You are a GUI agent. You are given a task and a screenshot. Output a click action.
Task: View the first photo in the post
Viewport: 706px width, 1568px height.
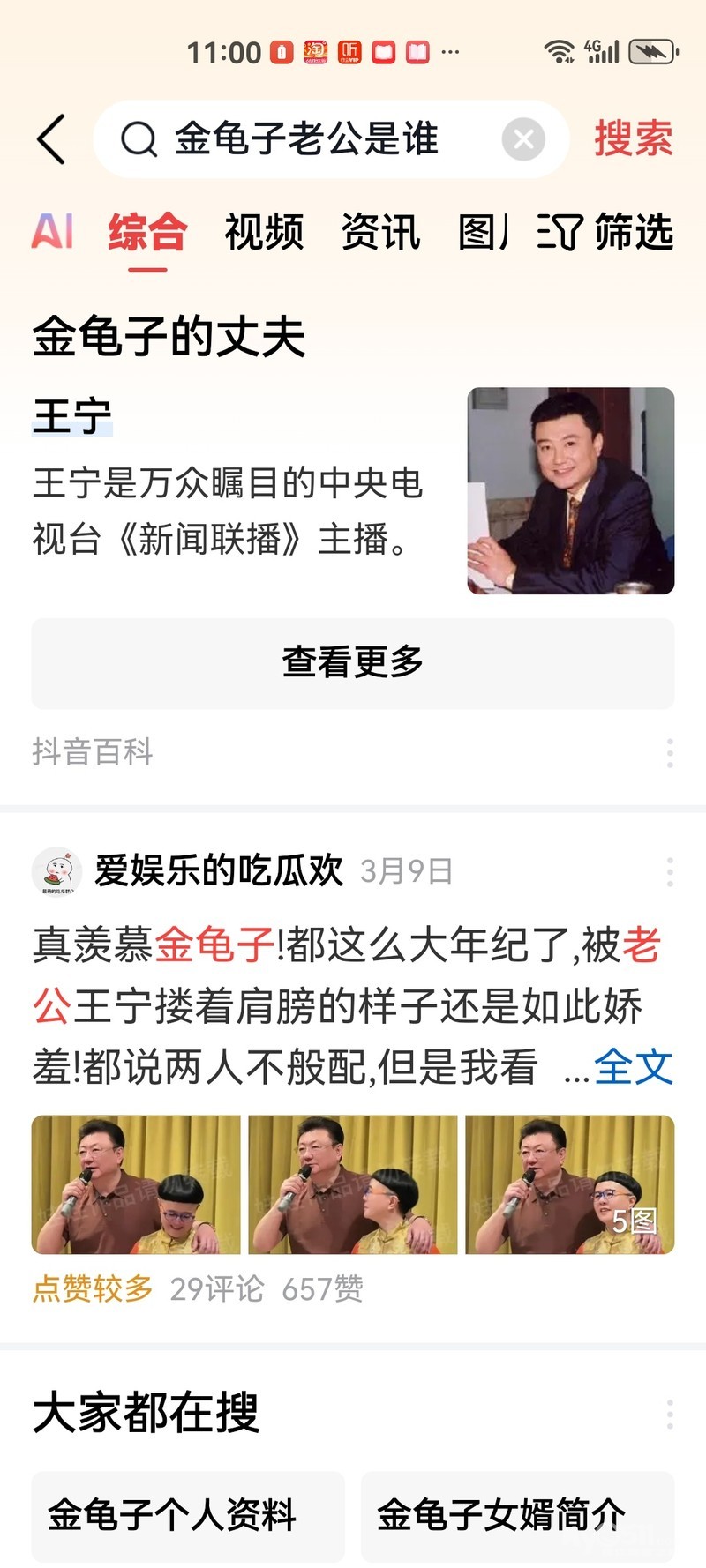(x=136, y=1184)
